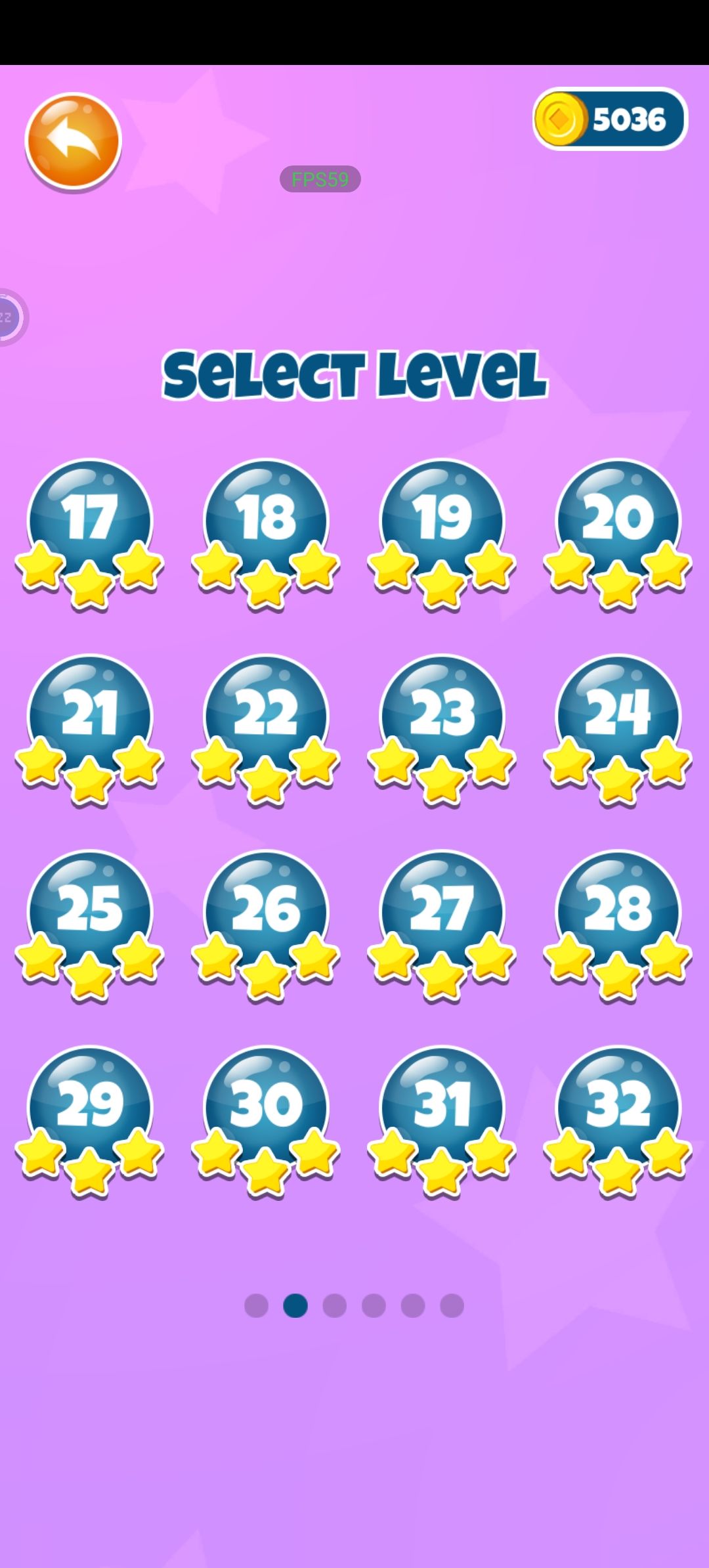Start level 32
Screen dimensions: 709x1568
[x=618, y=1121]
